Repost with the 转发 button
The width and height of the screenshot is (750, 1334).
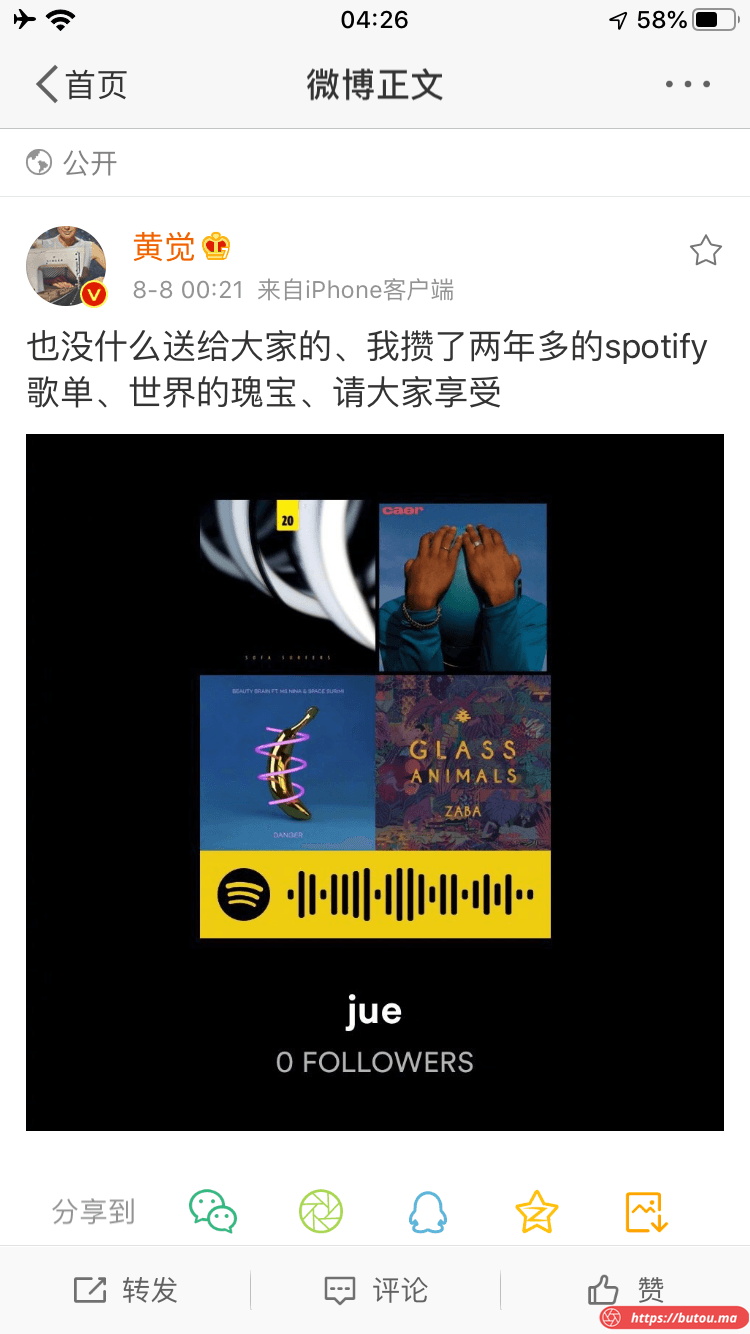point(126,1290)
